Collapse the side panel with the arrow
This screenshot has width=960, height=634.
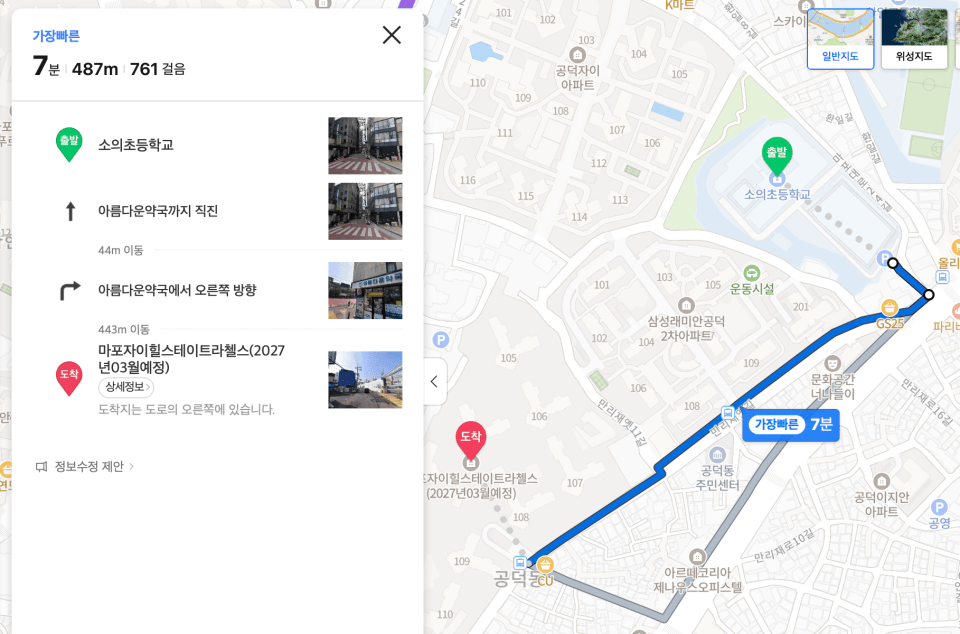[x=434, y=381]
